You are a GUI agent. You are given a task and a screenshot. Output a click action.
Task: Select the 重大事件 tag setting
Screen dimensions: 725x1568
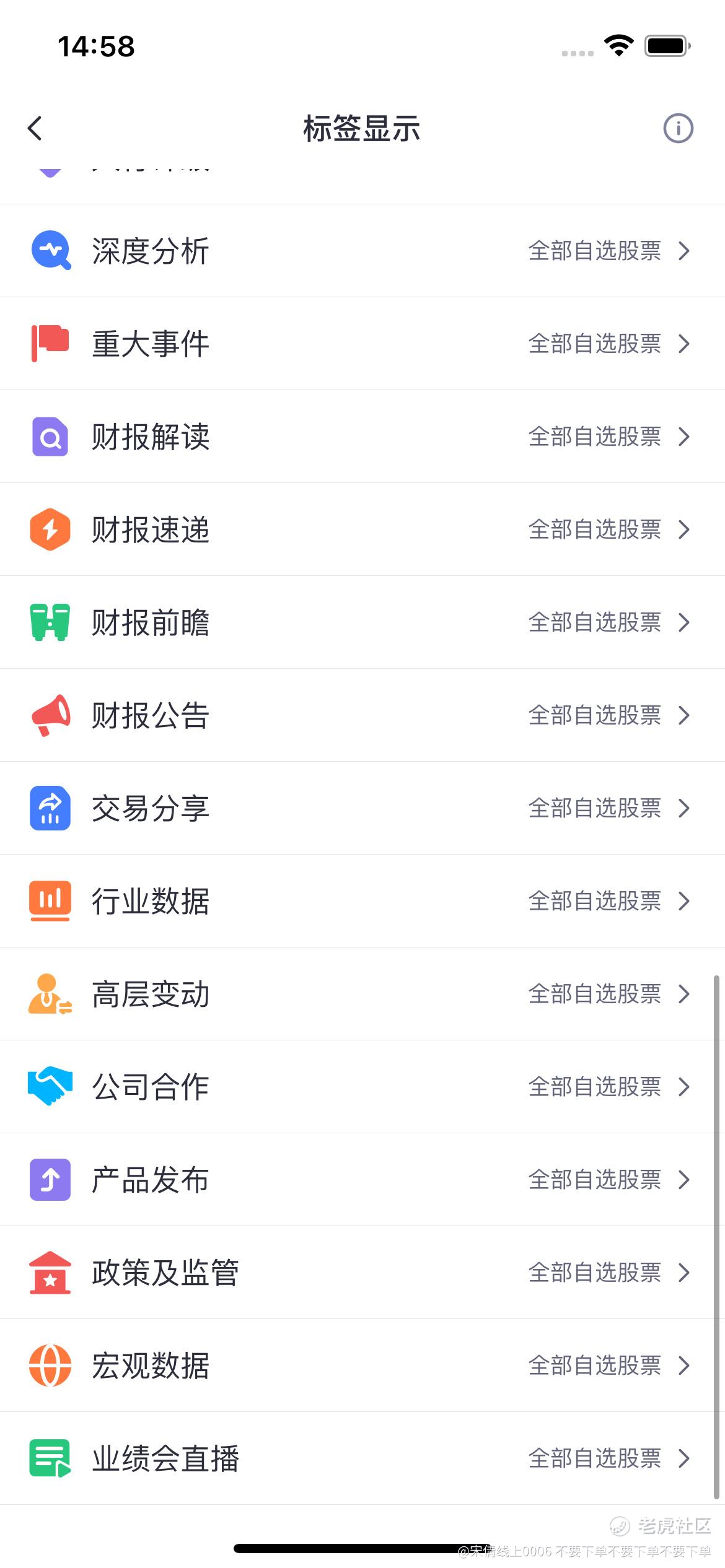point(362,344)
